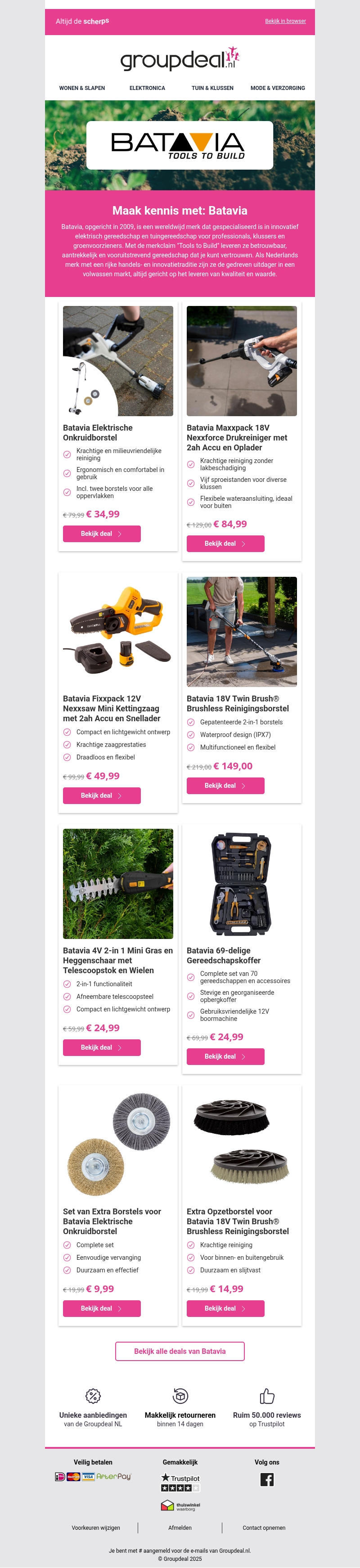The height and width of the screenshot is (1568, 360).
Task: Open the Extra Opzetborstel deal at €14,99
Action: [225, 1309]
